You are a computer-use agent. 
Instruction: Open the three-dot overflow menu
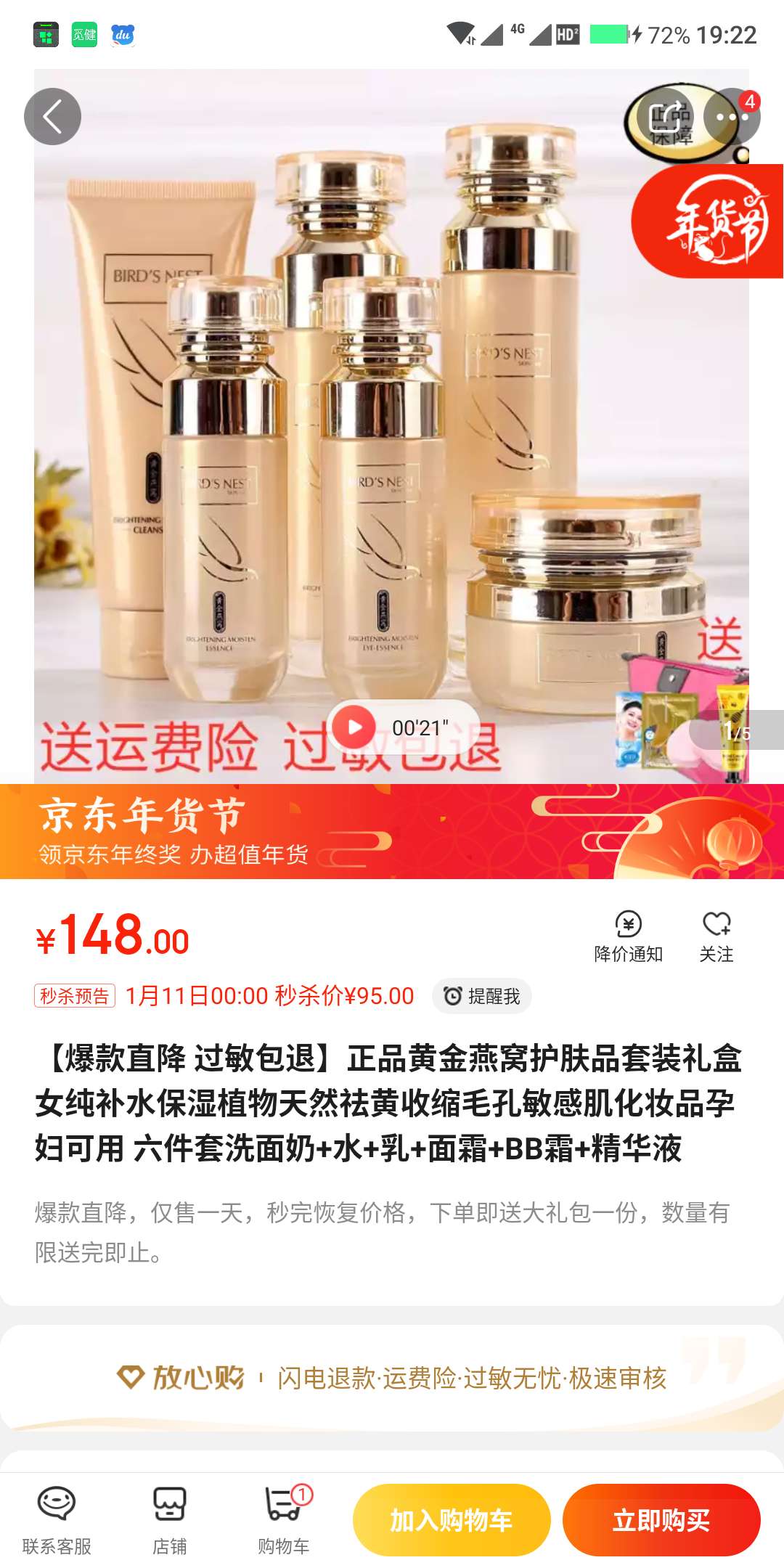(x=731, y=117)
